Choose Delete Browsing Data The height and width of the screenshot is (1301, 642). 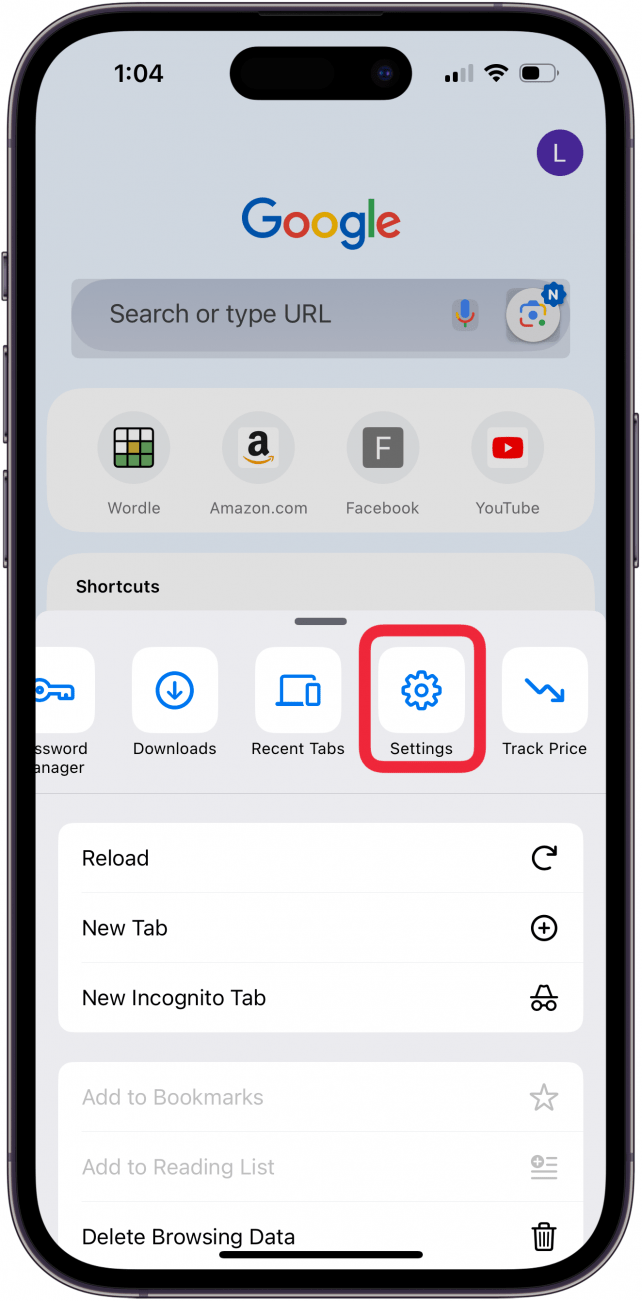click(320, 1237)
